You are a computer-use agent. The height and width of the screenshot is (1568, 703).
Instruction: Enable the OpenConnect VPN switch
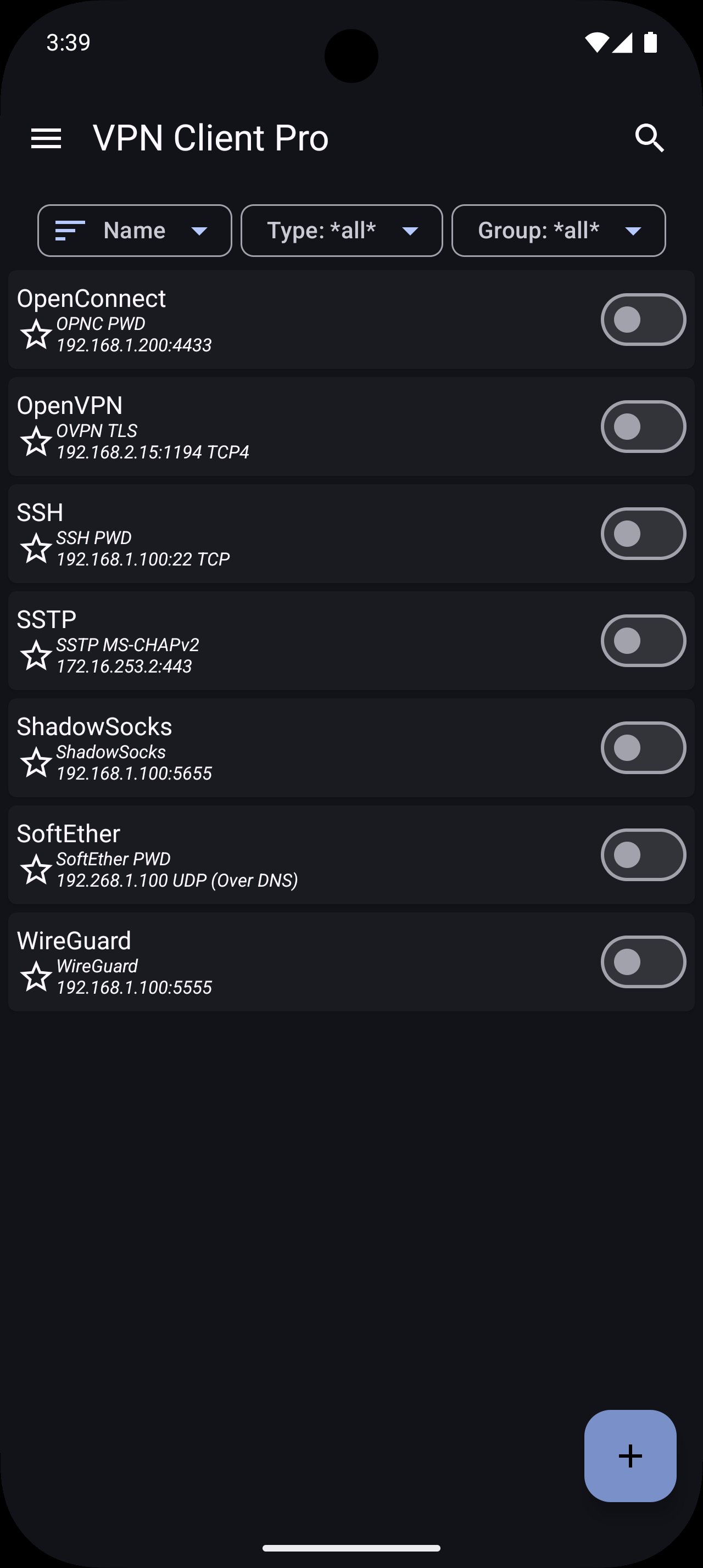(x=643, y=320)
